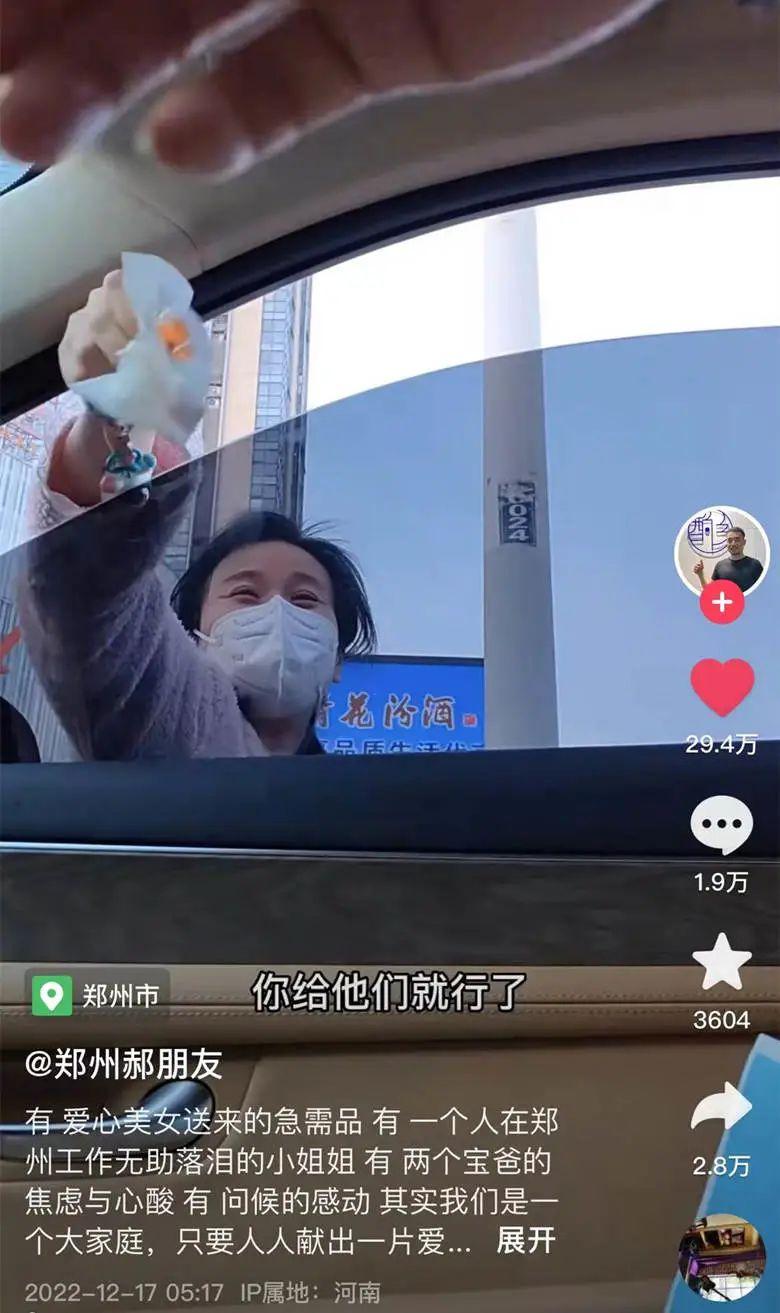Open the spinning music disc
Image resolution: width=780 pixels, height=1313 pixels.
(x=721, y=1256)
